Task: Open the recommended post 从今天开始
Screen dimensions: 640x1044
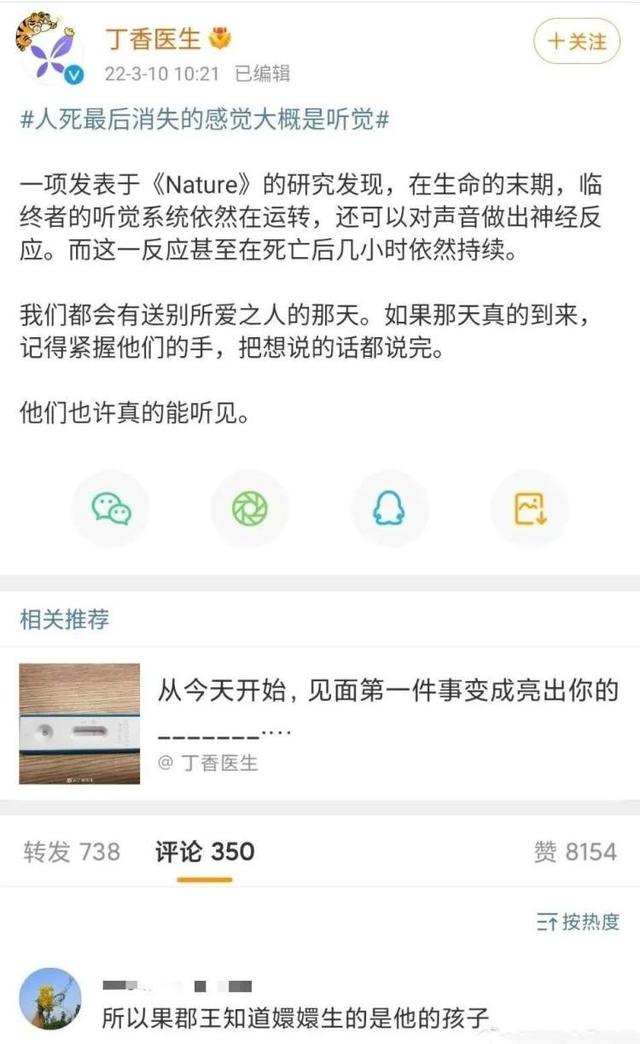Action: [x=388, y=691]
